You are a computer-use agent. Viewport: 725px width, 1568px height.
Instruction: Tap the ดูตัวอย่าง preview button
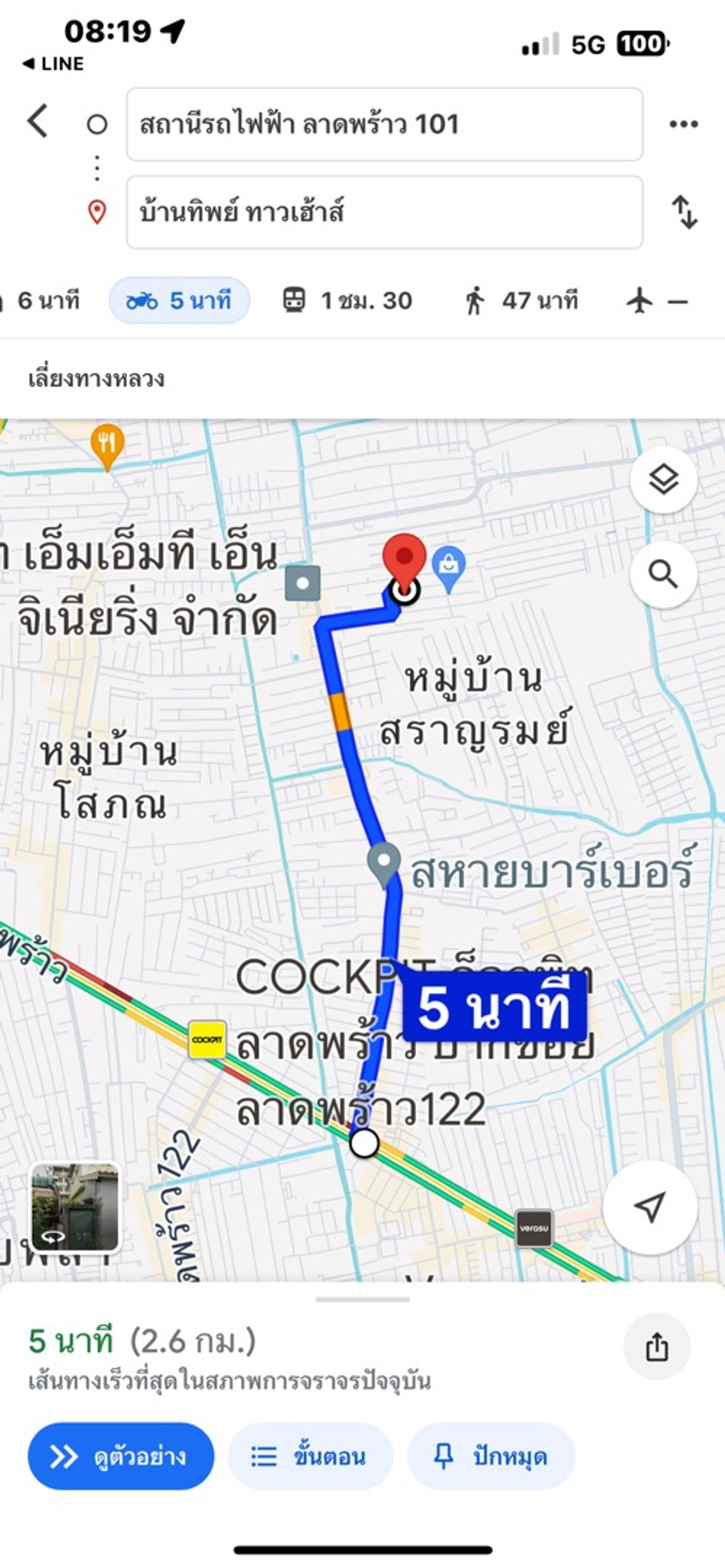[121, 1457]
